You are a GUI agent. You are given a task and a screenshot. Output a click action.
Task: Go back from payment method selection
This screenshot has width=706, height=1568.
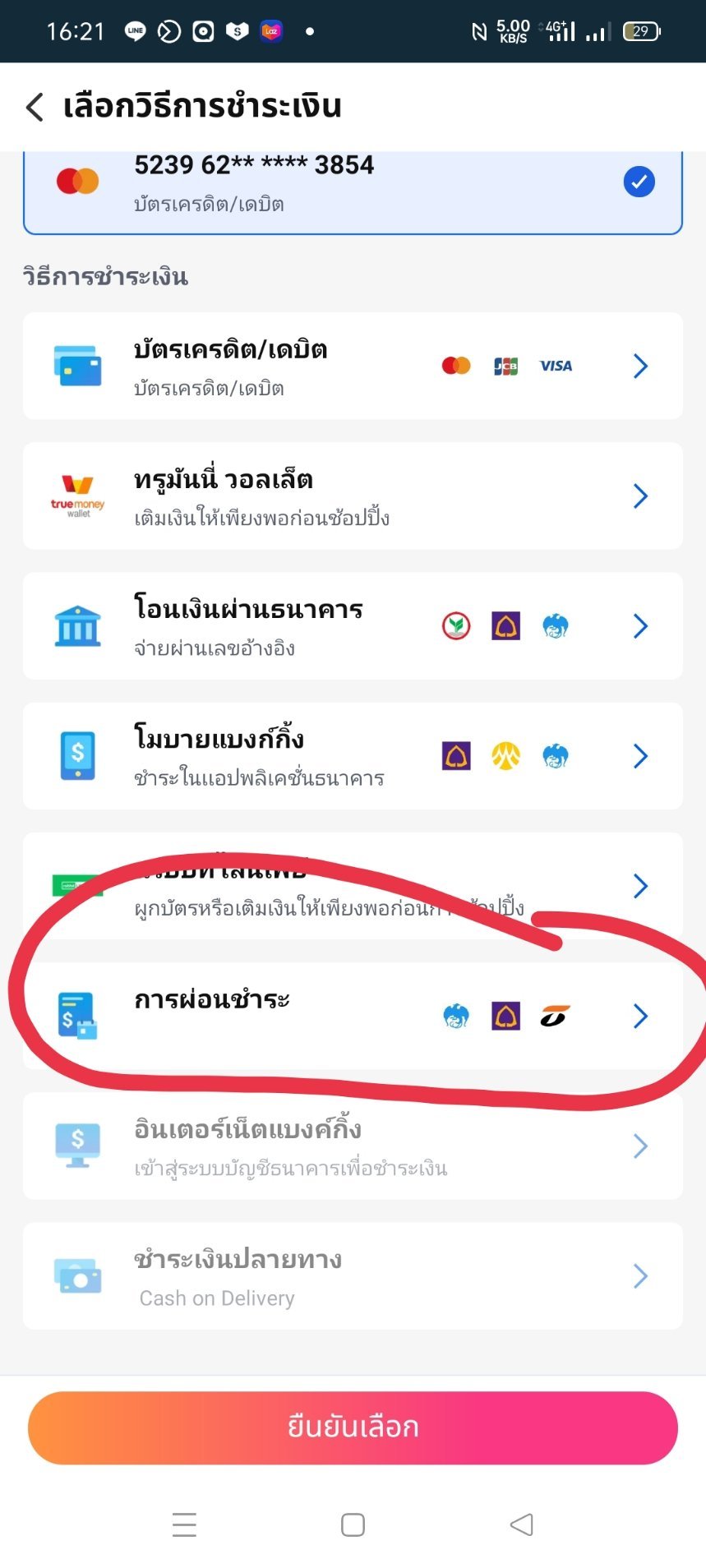coord(35,107)
